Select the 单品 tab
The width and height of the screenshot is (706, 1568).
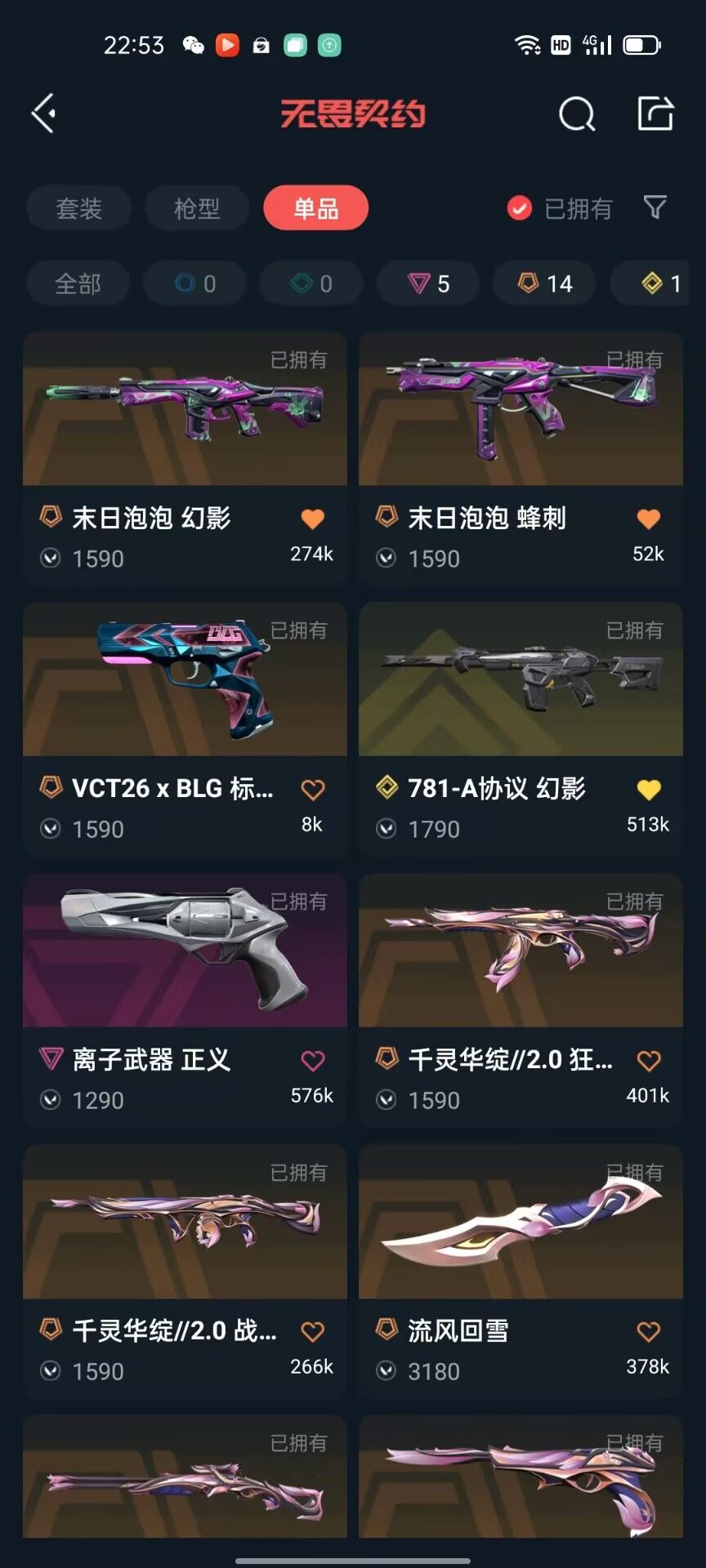pos(315,208)
